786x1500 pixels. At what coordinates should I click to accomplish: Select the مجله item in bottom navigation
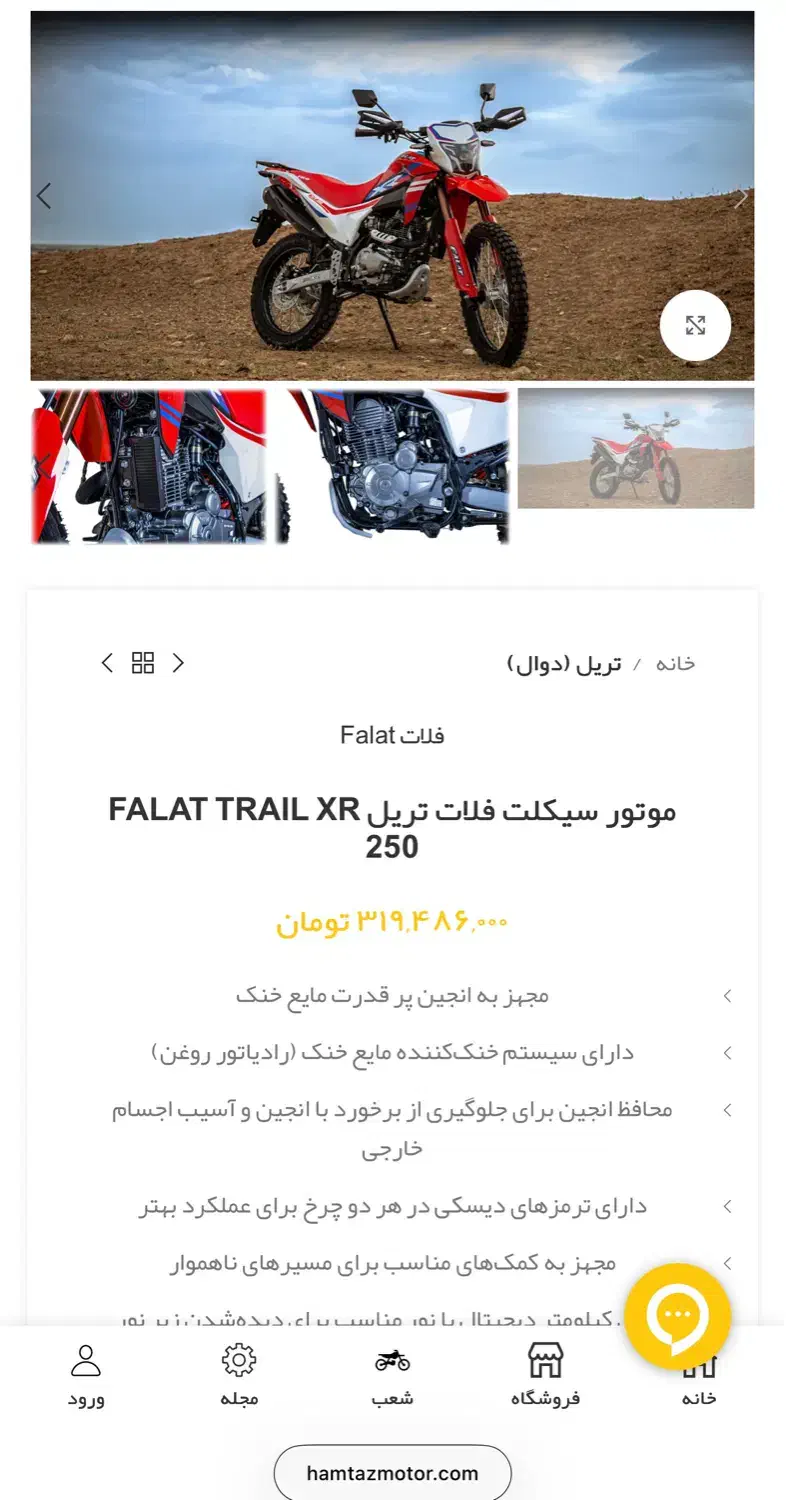tap(237, 1398)
